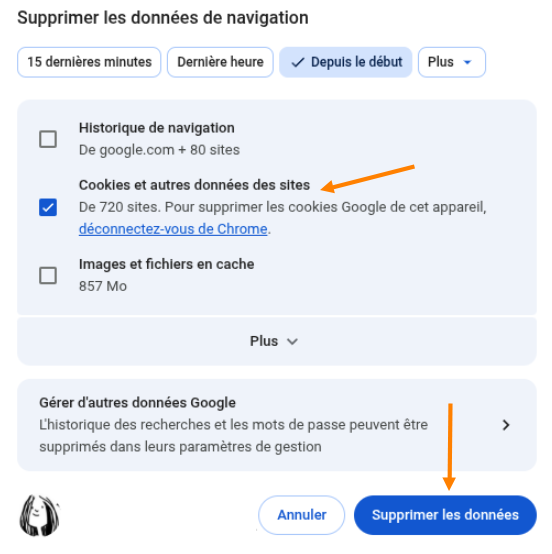This screenshot has height=554, width=552.
Task: Select the 15 dernières minutes chip
Action: click(x=89, y=62)
